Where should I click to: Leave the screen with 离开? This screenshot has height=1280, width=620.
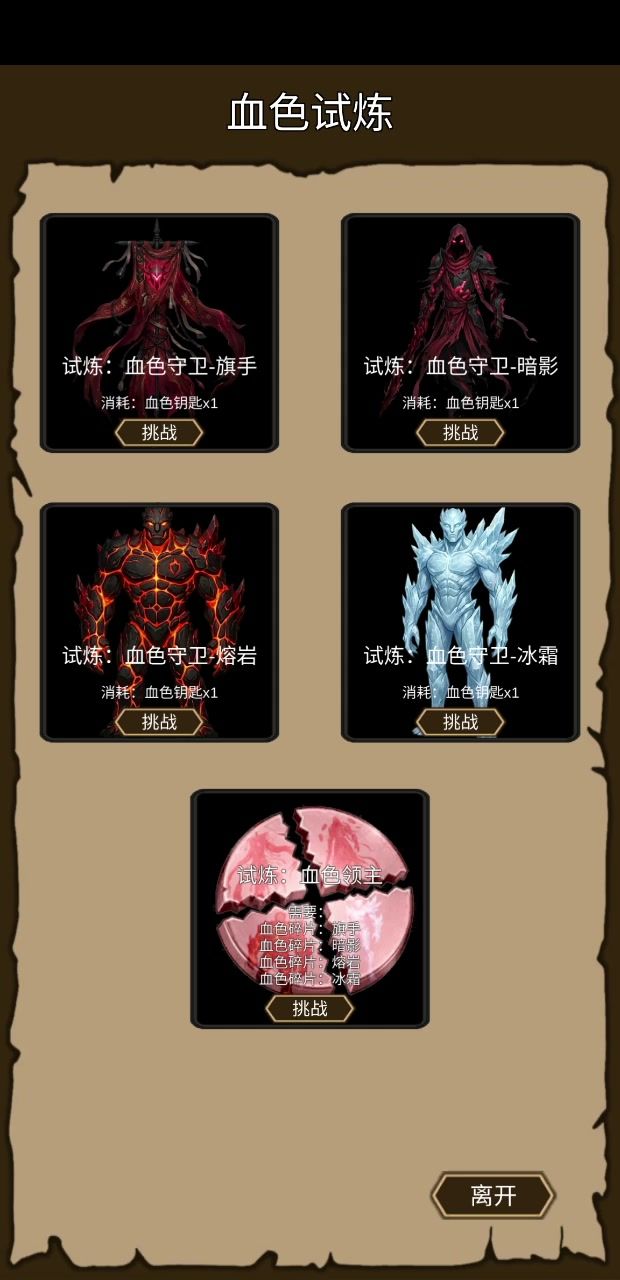click(493, 1195)
